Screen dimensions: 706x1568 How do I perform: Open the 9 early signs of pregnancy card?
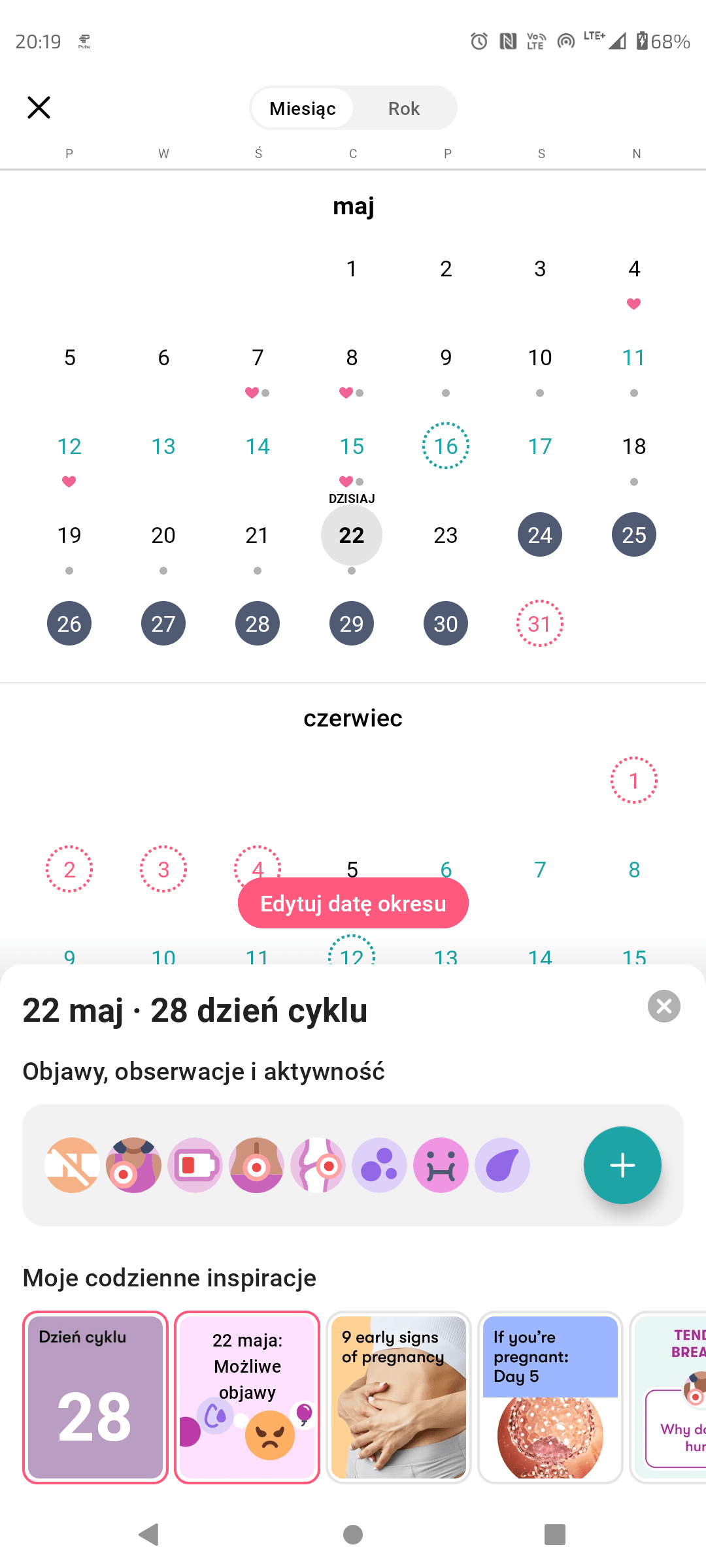(x=399, y=1397)
